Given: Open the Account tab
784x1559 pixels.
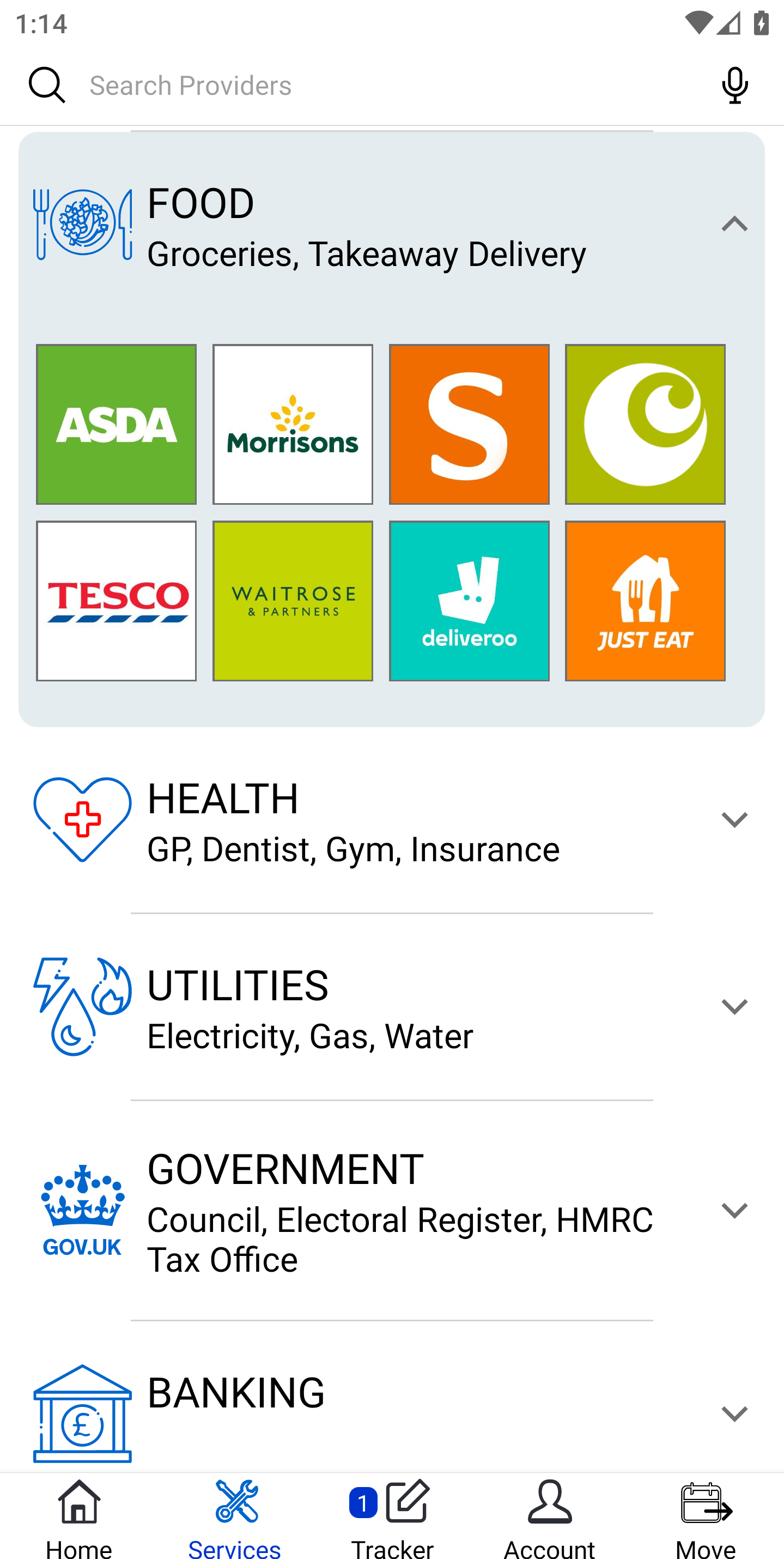Looking at the screenshot, I should pyautogui.click(x=549, y=1518).
